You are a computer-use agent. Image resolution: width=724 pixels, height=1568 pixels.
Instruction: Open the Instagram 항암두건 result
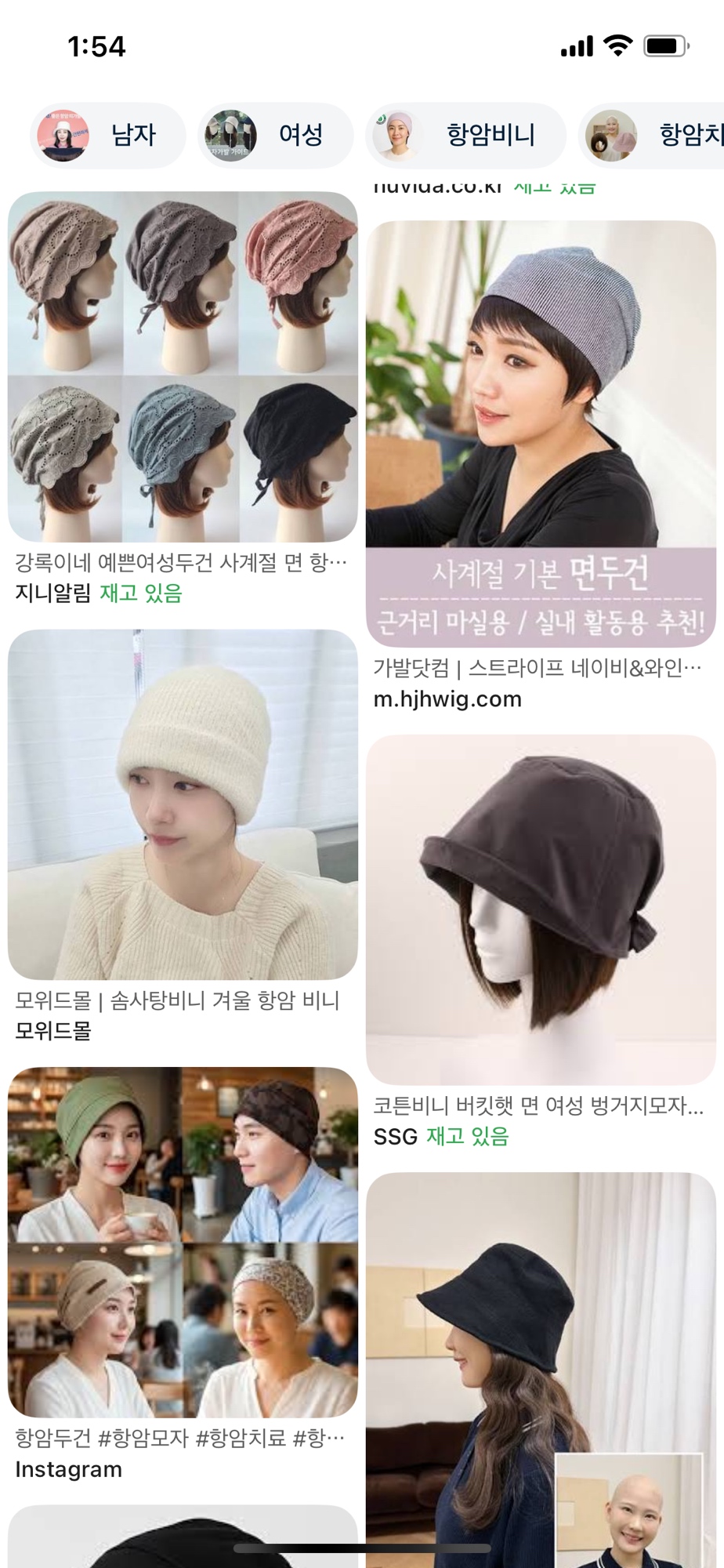click(183, 1242)
